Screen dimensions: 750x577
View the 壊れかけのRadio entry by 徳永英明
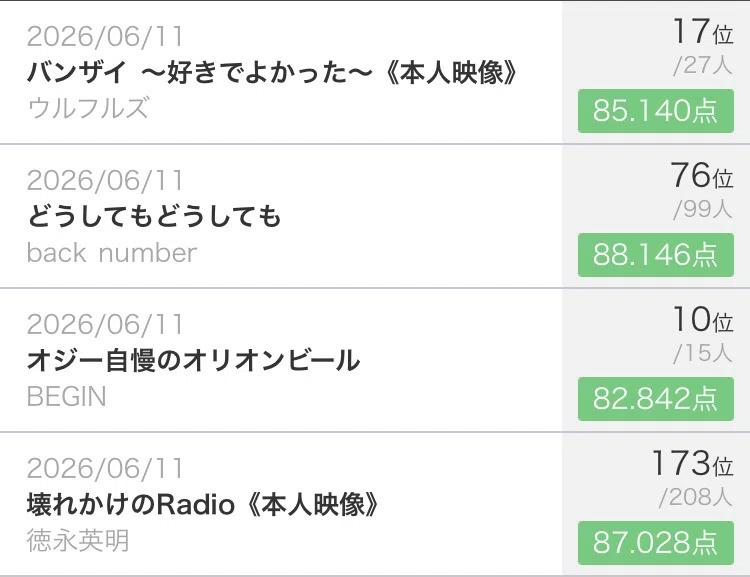375,504
